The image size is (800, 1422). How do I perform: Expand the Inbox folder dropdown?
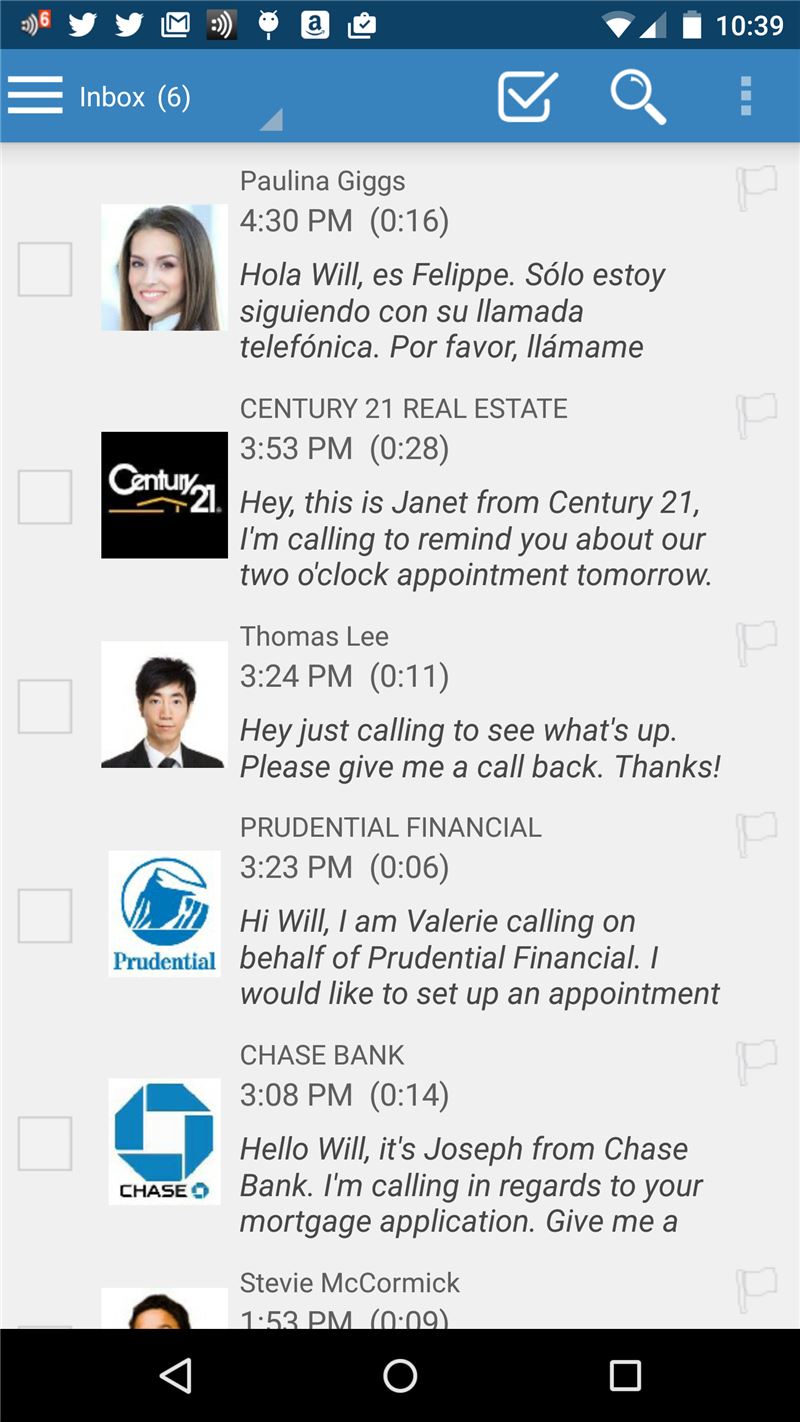pos(270,120)
